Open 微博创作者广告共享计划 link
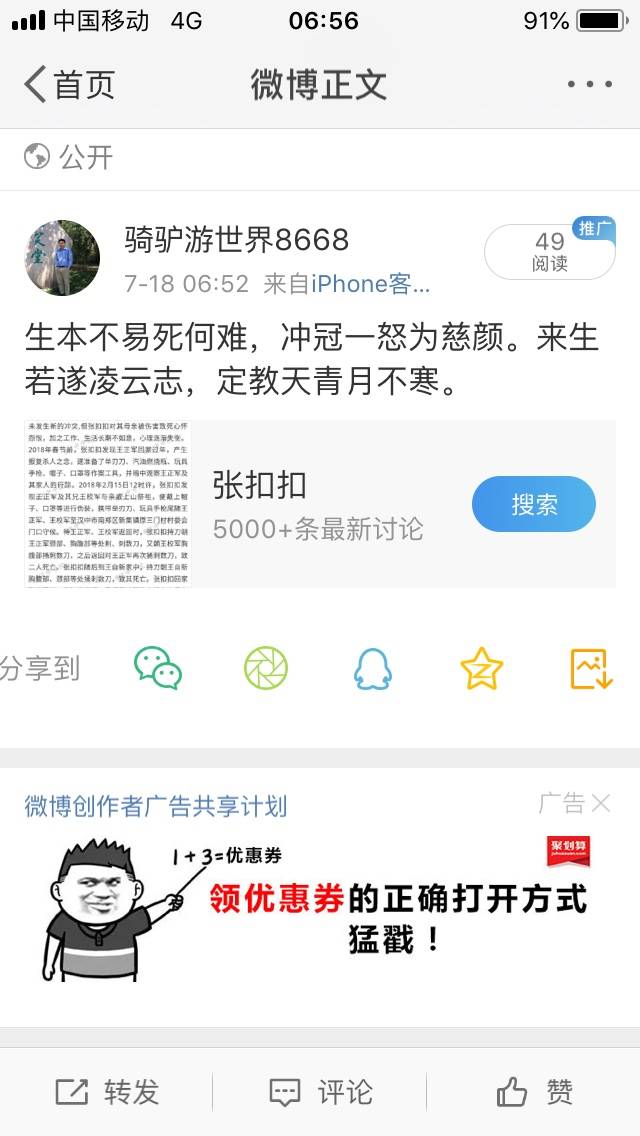Screen dimensions: 640x1136 (x=156, y=806)
